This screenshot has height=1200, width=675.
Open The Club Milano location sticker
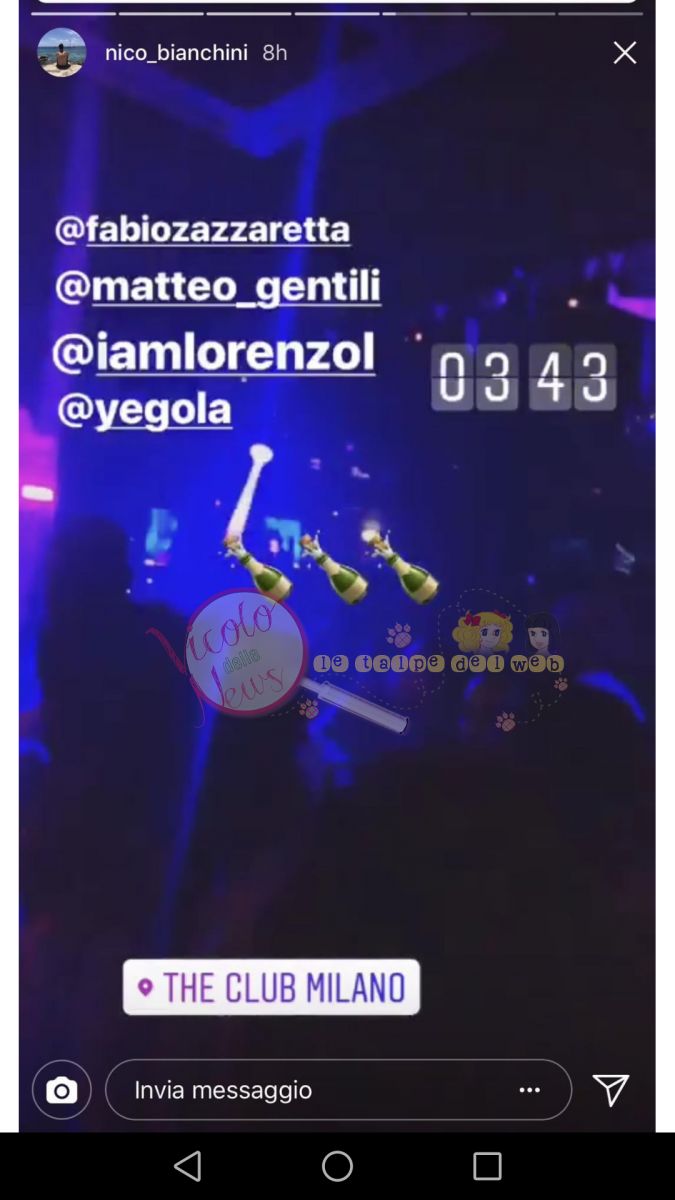click(x=271, y=988)
